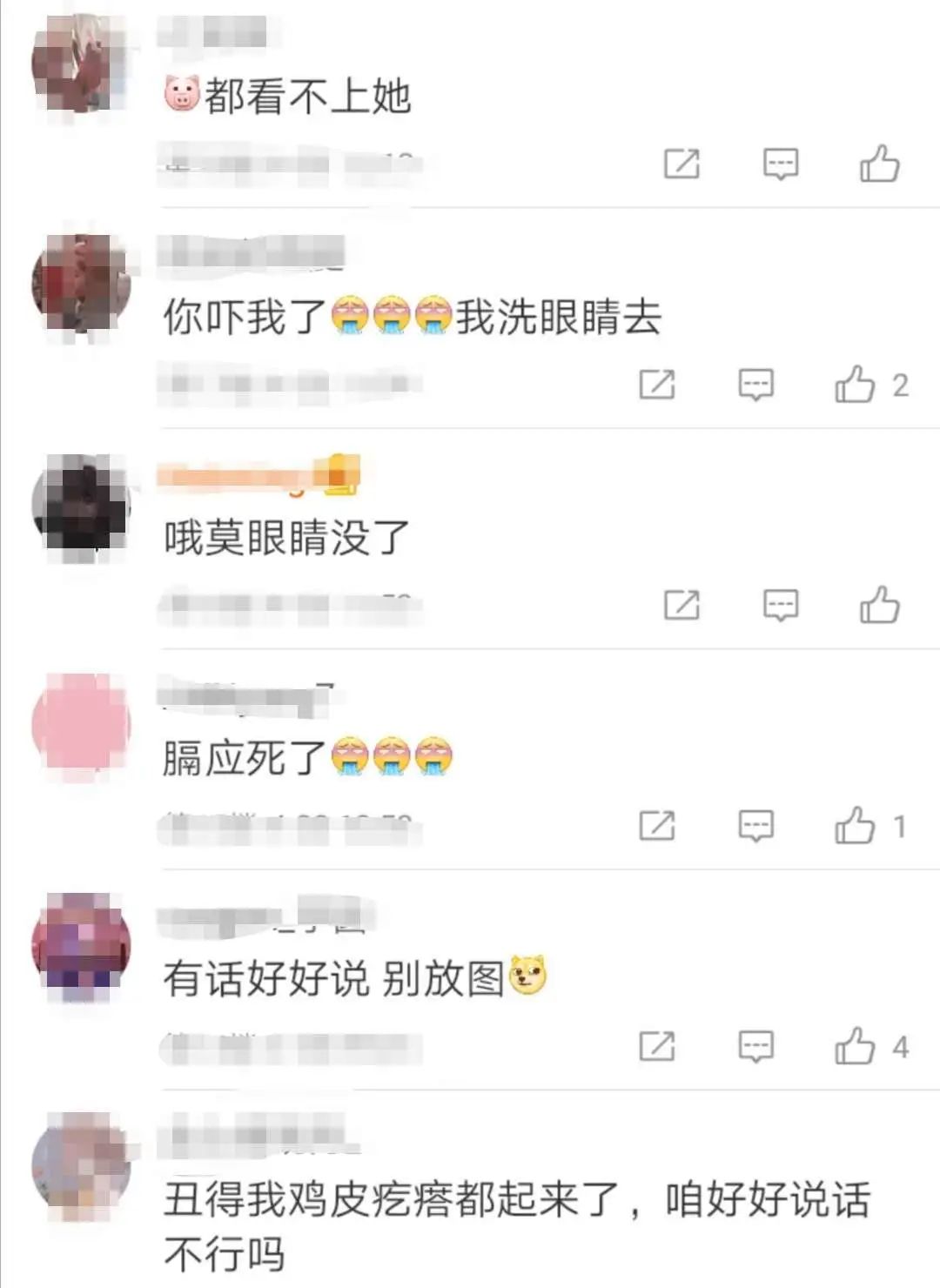940x1288 pixels.
Task: Reply to the comment "都看不上她"
Action: pos(780,164)
